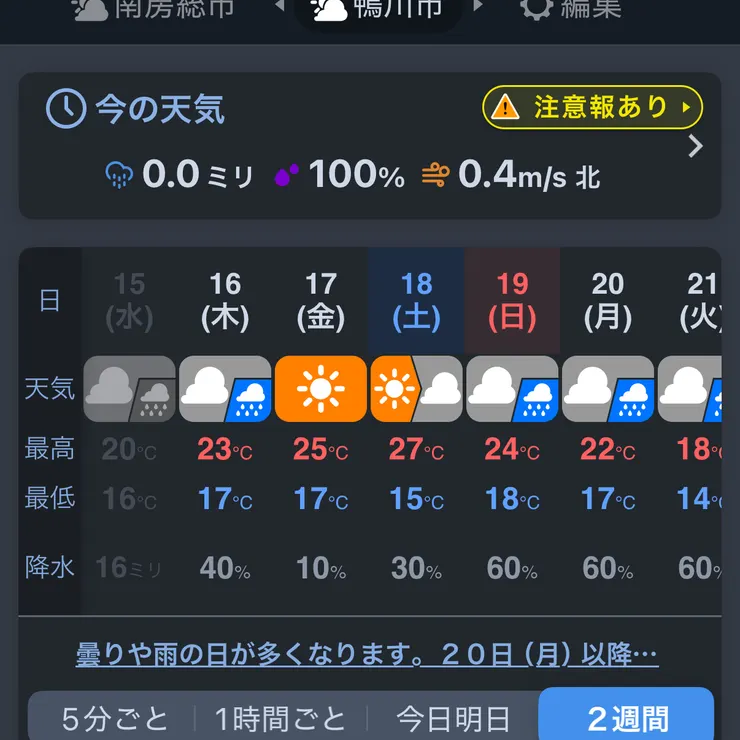
Task: View the 今日明日 forecast tab
Action: point(453,718)
